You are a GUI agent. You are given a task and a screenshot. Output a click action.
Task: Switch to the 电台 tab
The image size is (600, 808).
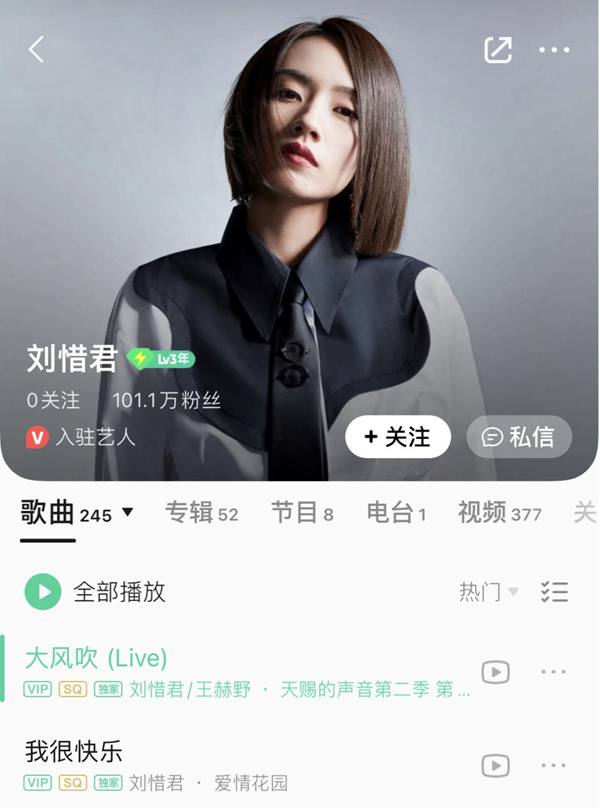(x=396, y=514)
